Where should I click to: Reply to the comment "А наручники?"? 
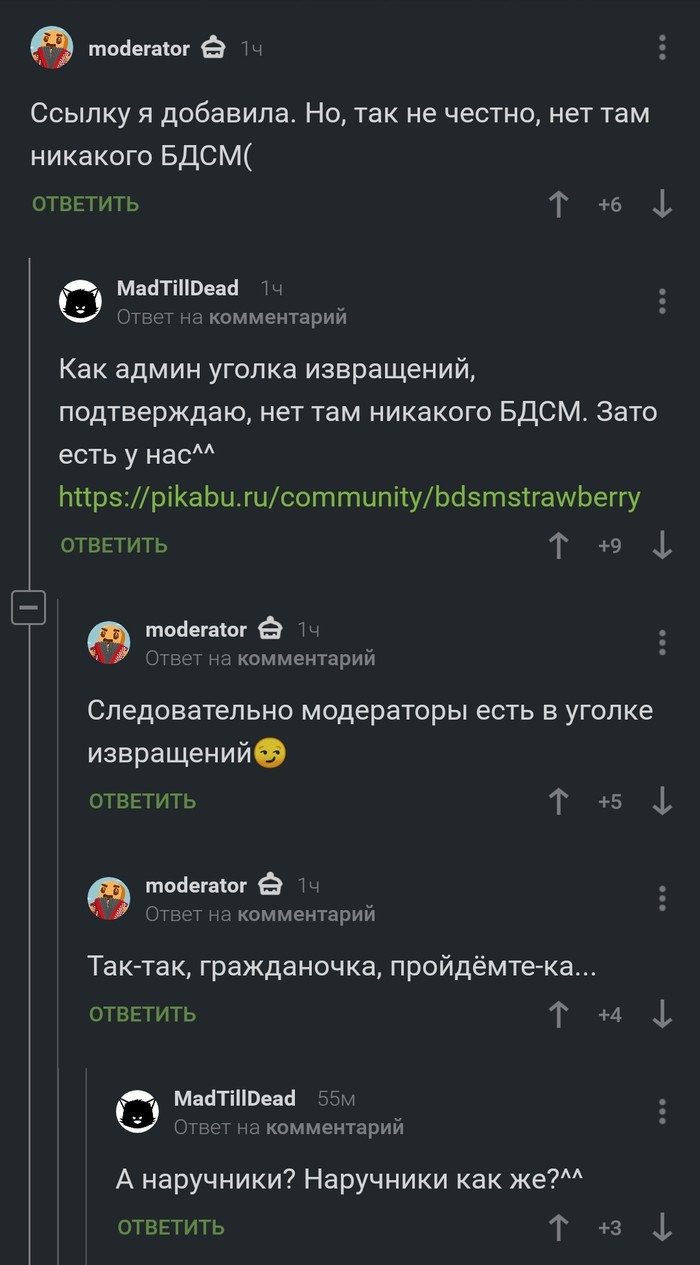(170, 1227)
